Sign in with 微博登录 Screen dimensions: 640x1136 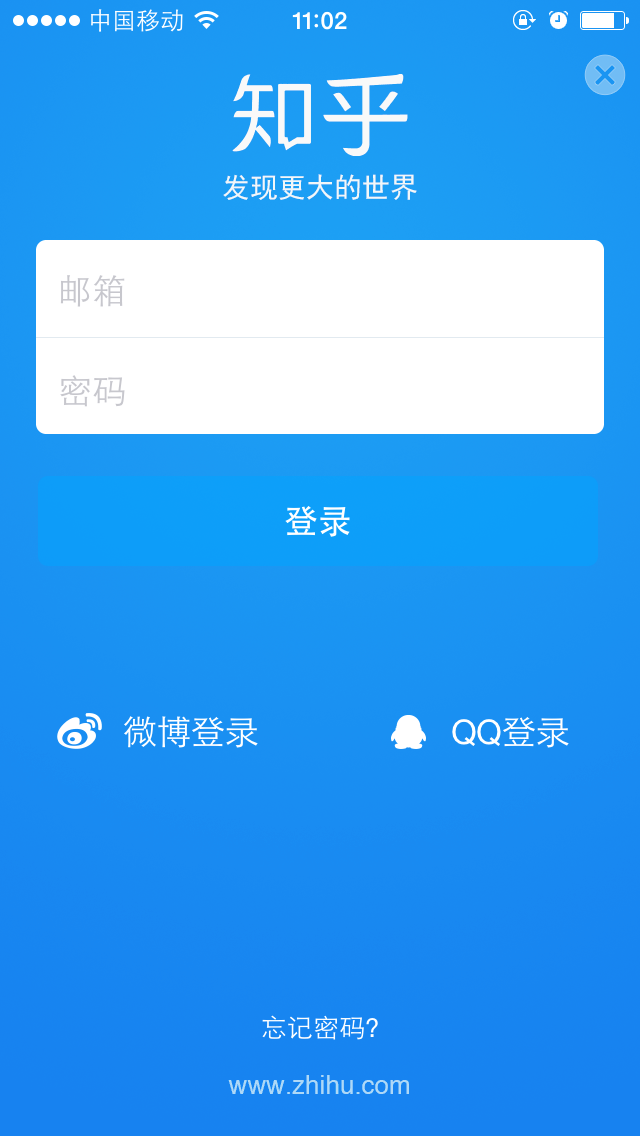point(158,732)
